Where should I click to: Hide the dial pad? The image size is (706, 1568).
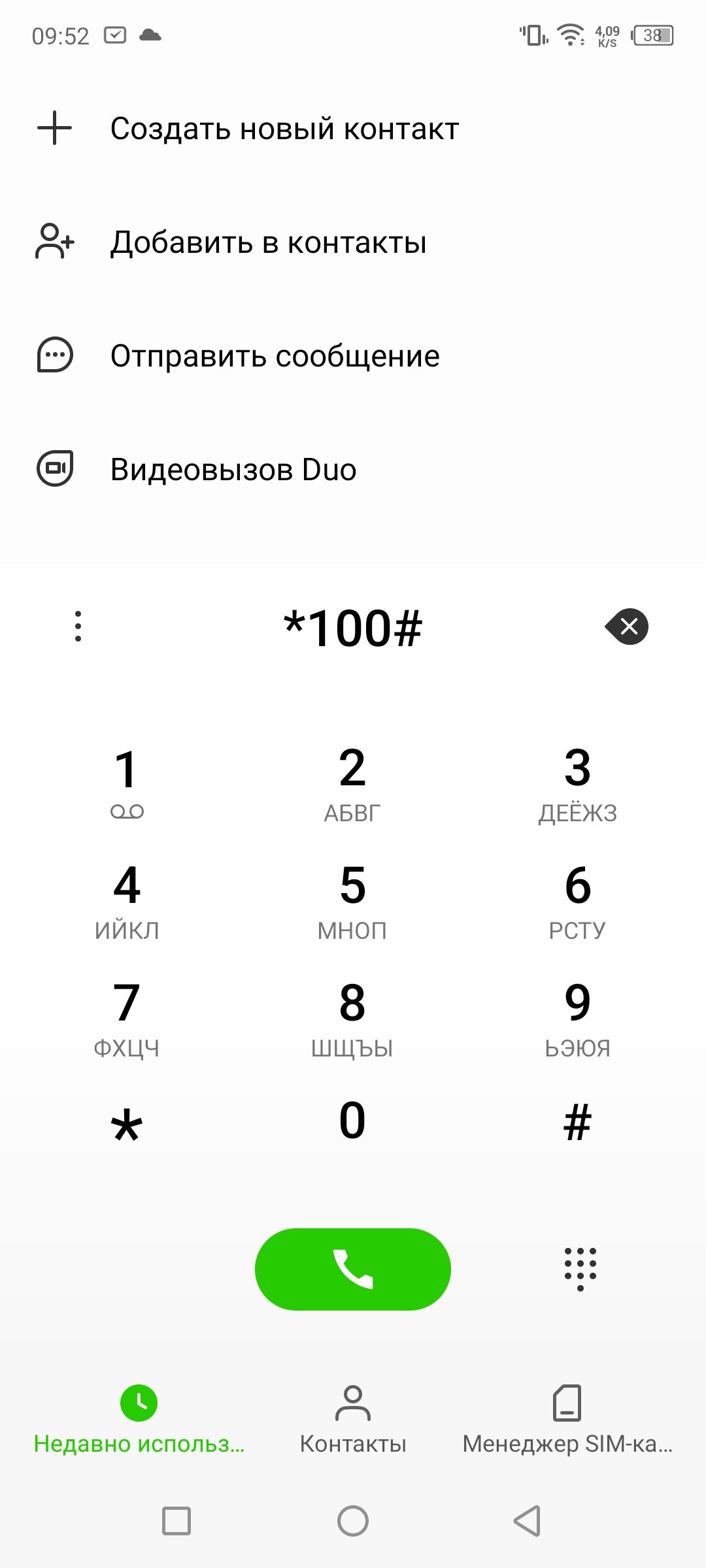(580, 1269)
